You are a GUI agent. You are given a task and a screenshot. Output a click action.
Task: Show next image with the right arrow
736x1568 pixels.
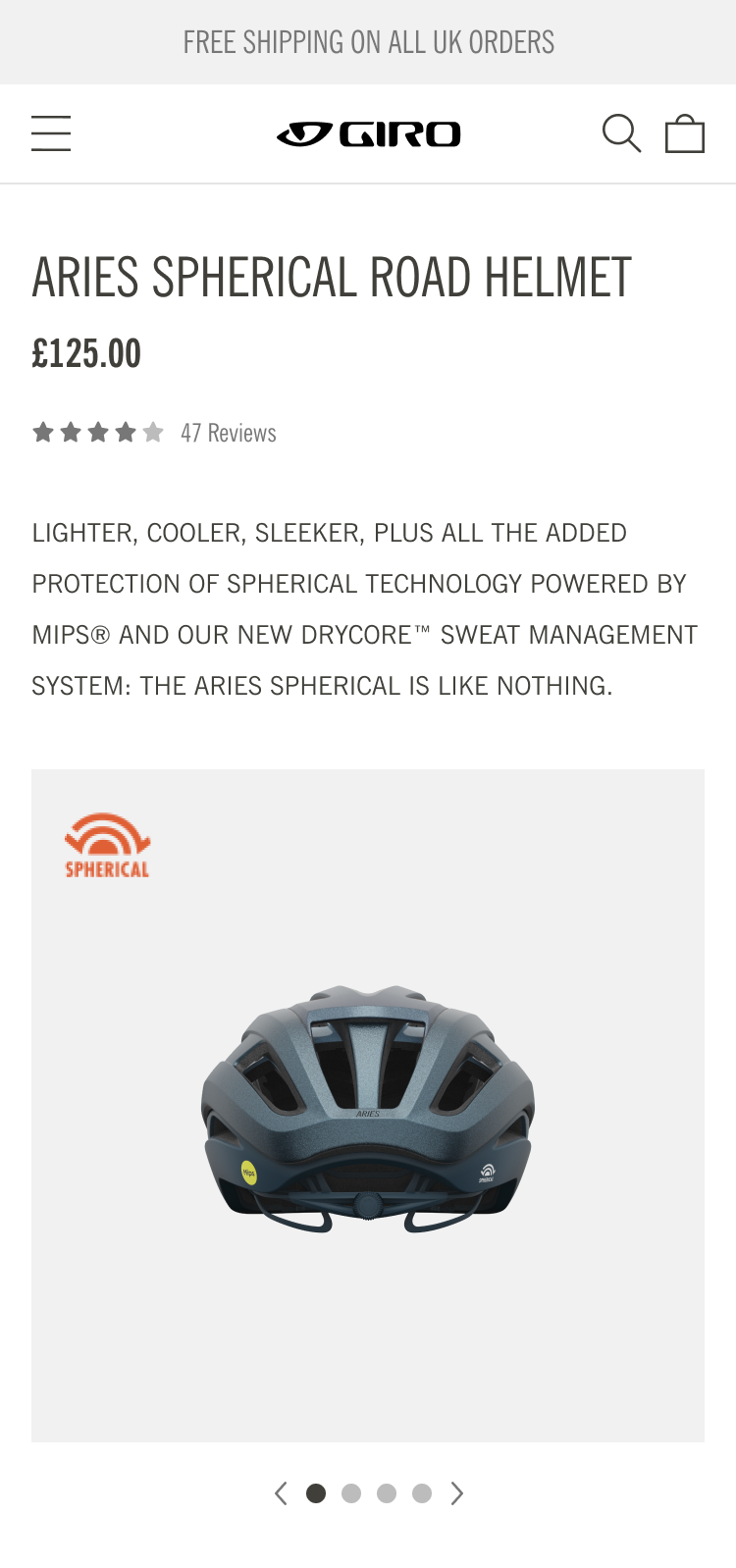456,1493
